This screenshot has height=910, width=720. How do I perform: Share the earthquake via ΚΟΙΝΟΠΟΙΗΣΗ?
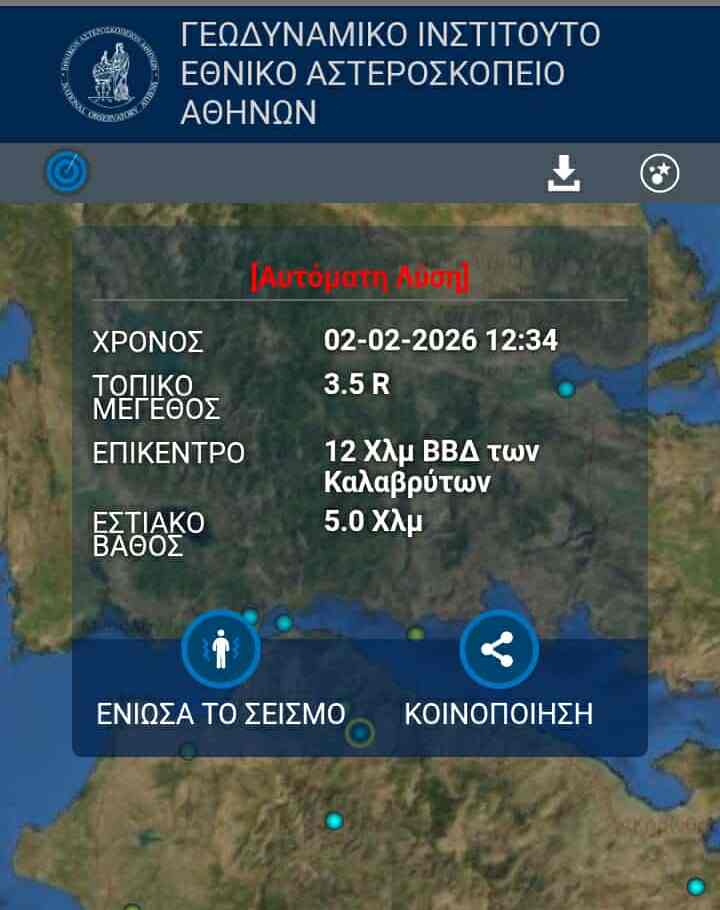coord(498,651)
